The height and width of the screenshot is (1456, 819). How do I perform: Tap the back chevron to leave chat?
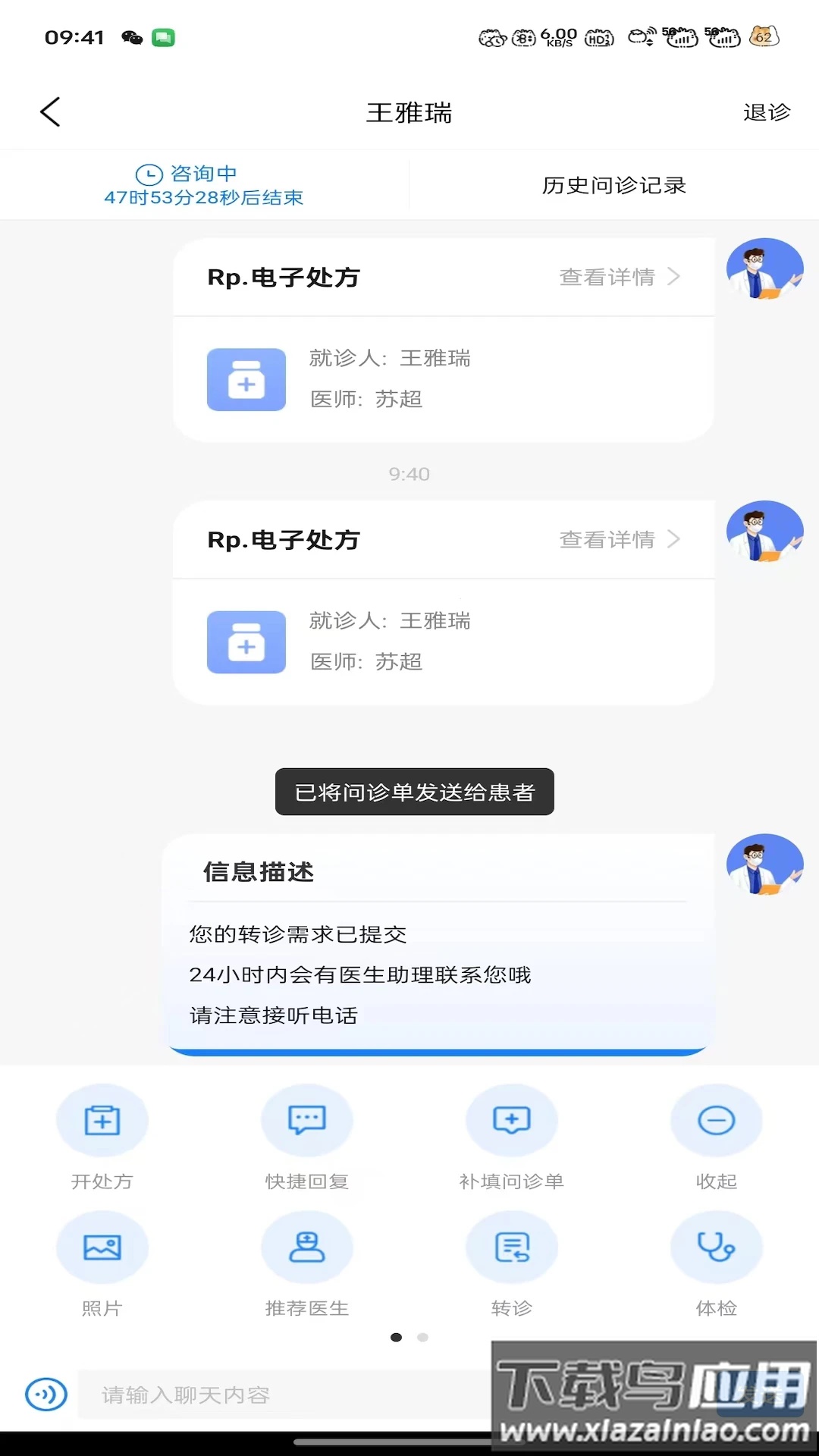point(50,111)
